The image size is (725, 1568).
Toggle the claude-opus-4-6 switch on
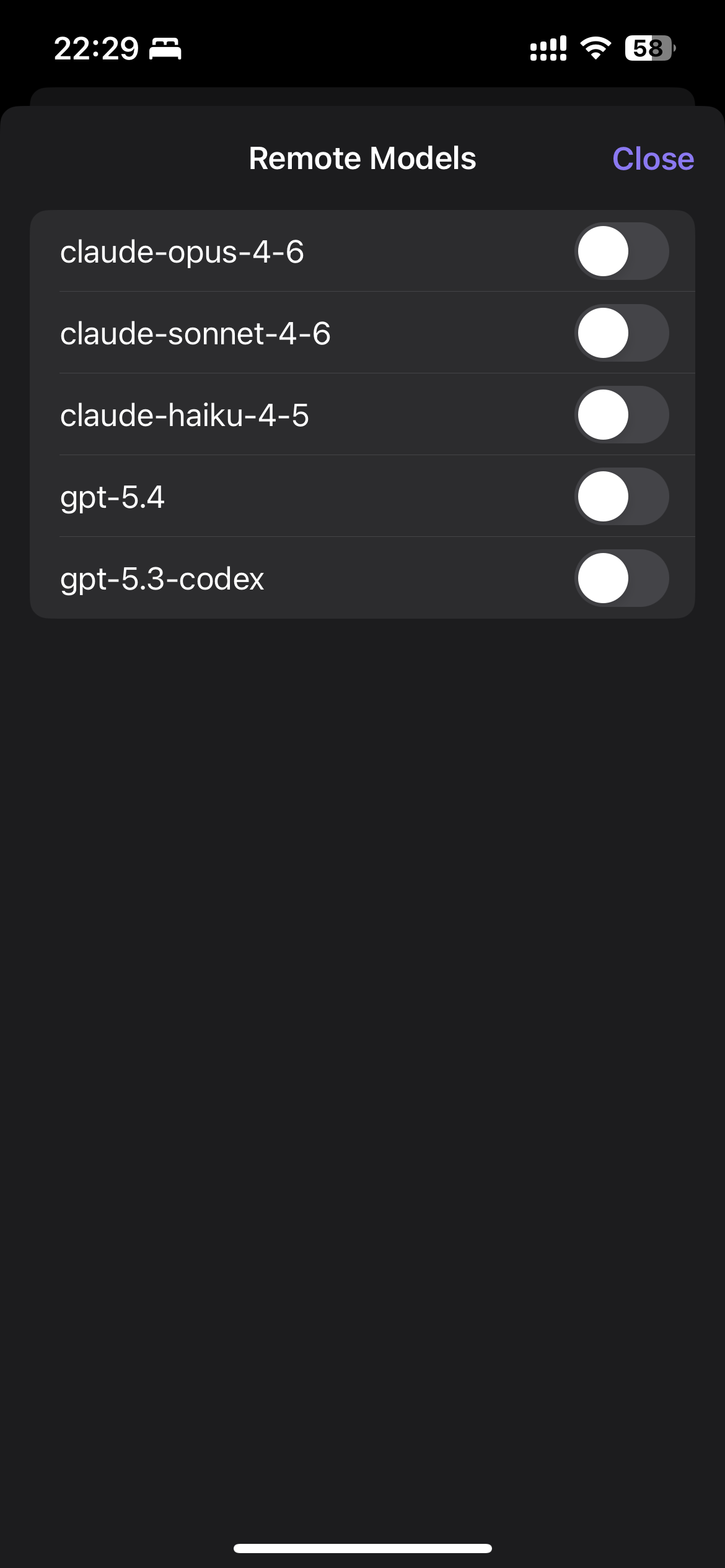(x=622, y=251)
